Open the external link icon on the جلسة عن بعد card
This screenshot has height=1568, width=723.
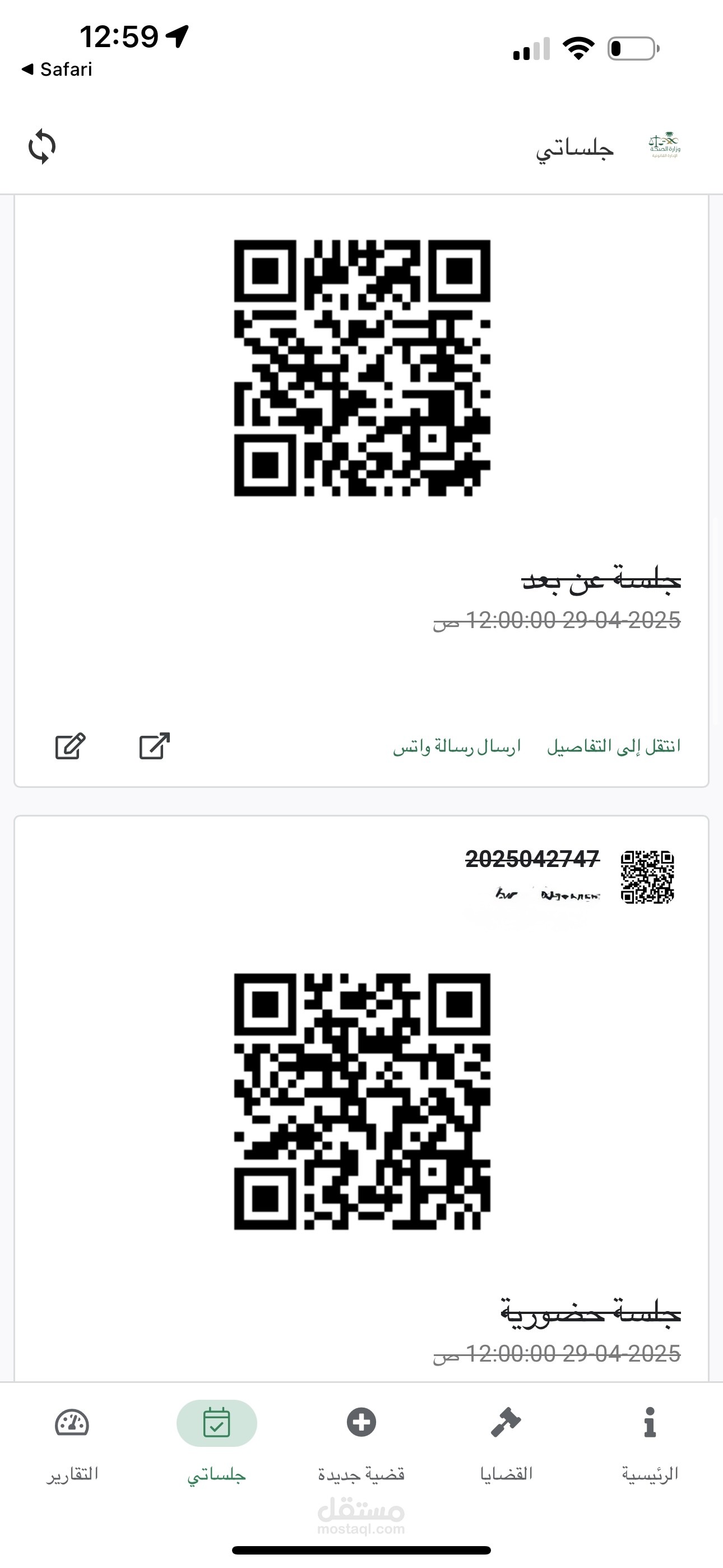pos(155,746)
